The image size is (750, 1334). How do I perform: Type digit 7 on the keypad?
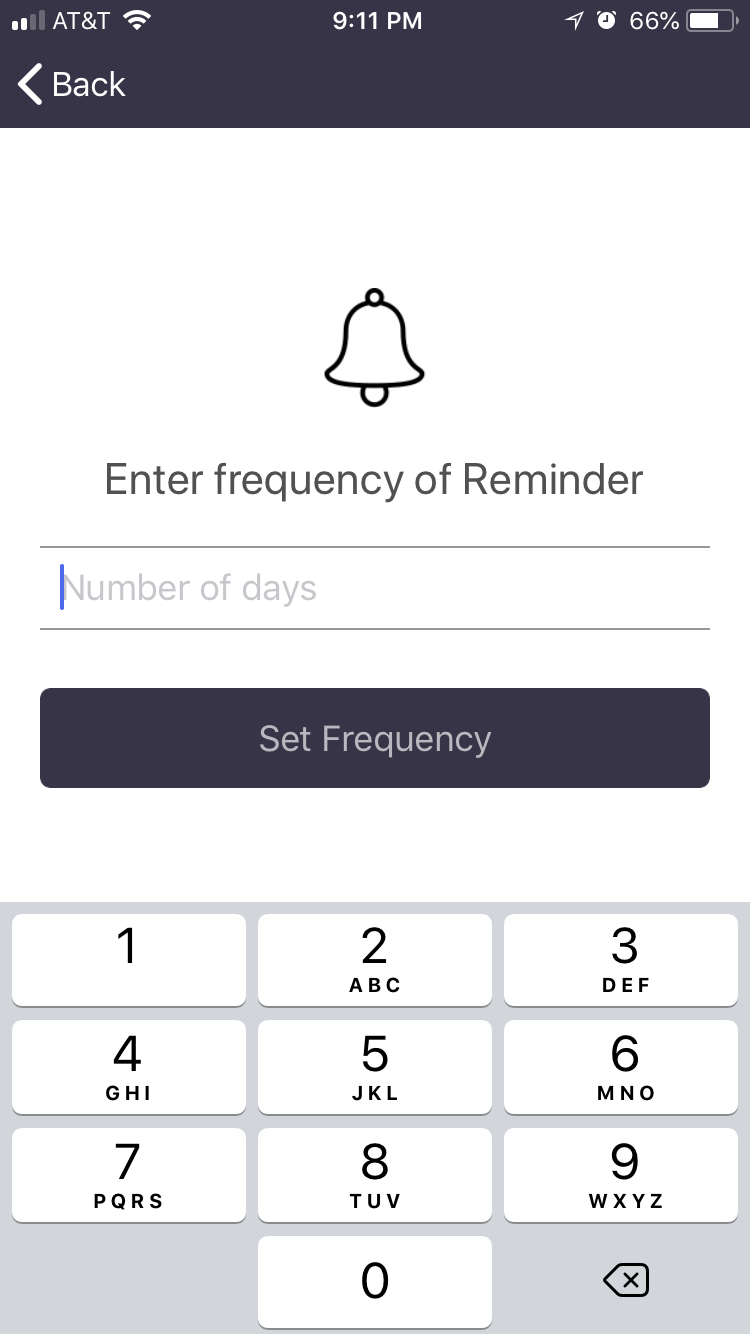(128, 1174)
